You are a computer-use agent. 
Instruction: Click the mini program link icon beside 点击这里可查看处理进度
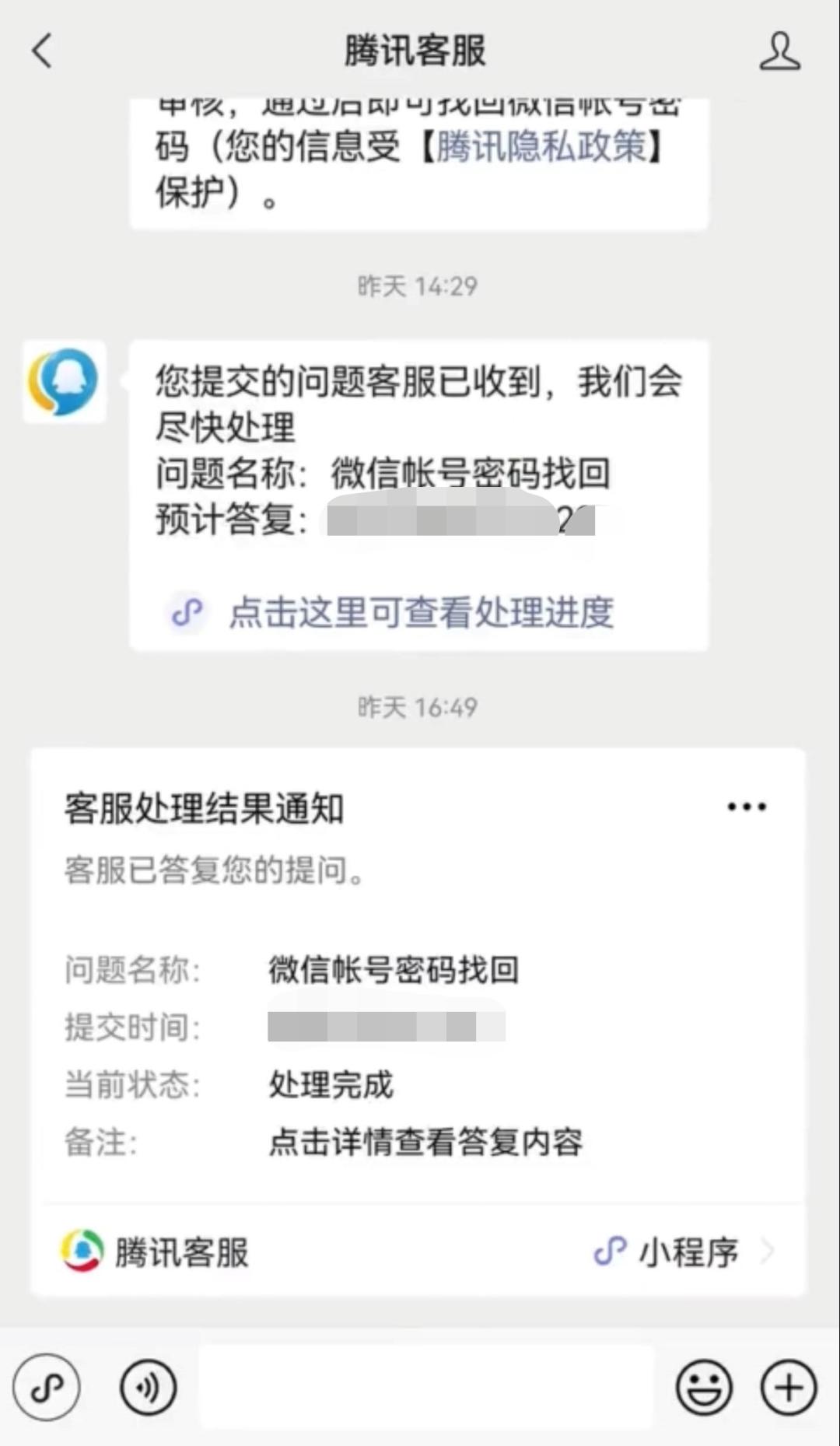[x=187, y=614]
